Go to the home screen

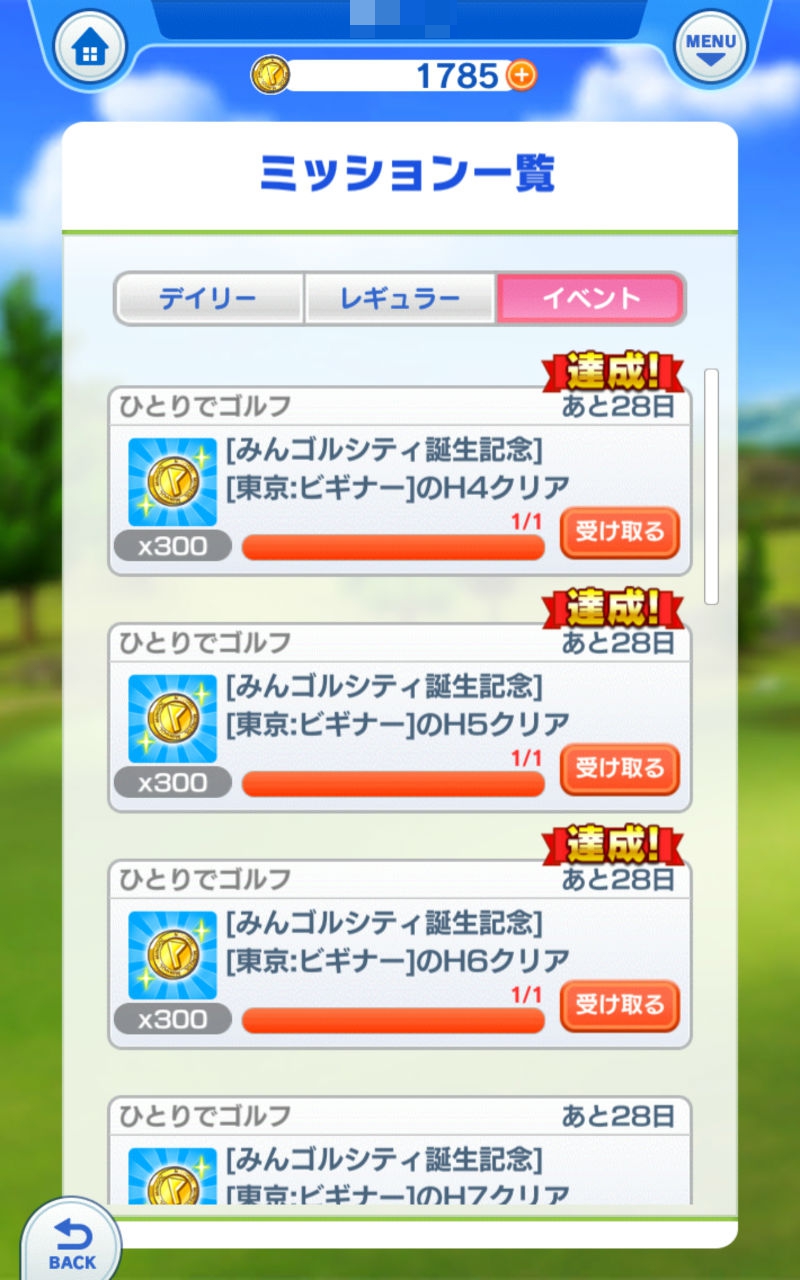click(89, 48)
